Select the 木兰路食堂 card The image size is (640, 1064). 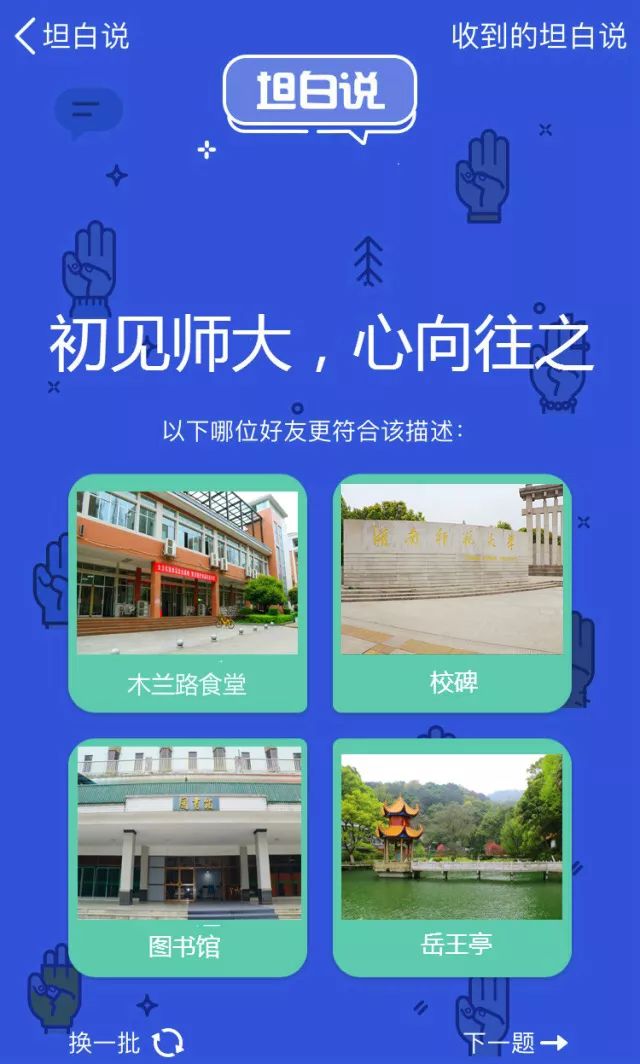(x=187, y=593)
